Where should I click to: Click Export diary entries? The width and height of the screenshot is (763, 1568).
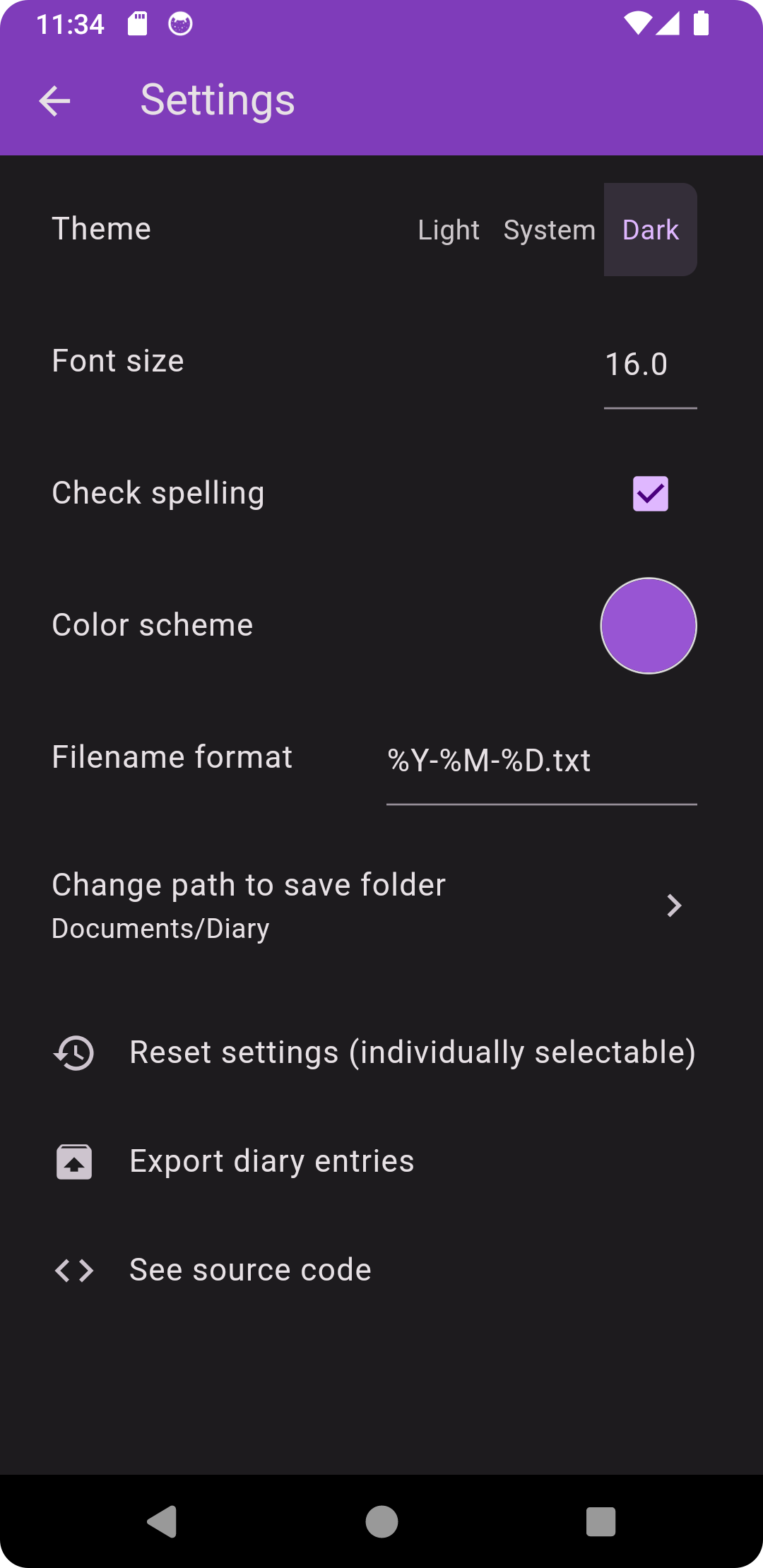click(x=271, y=1160)
